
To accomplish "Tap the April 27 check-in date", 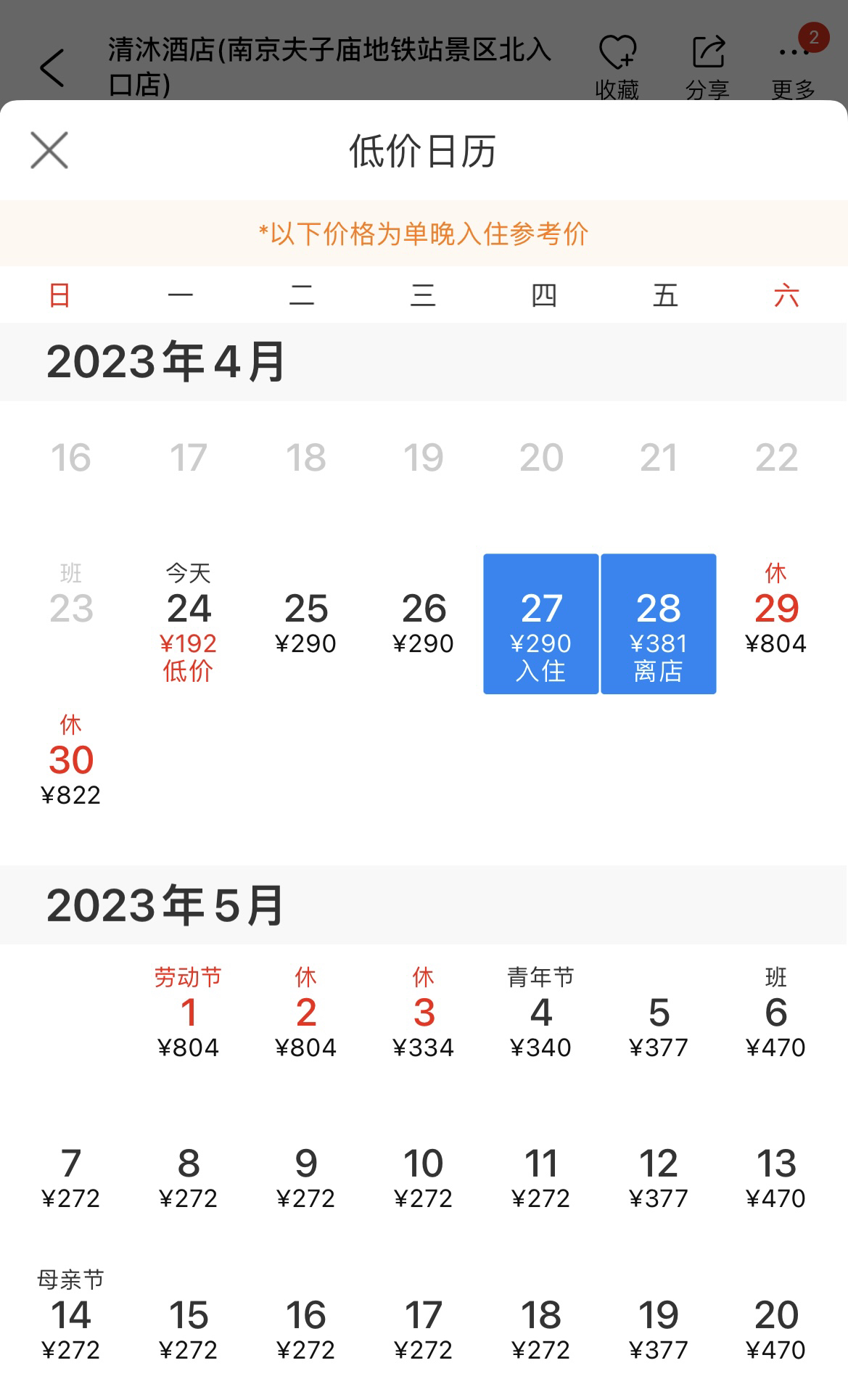I will click(x=541, y=624).
